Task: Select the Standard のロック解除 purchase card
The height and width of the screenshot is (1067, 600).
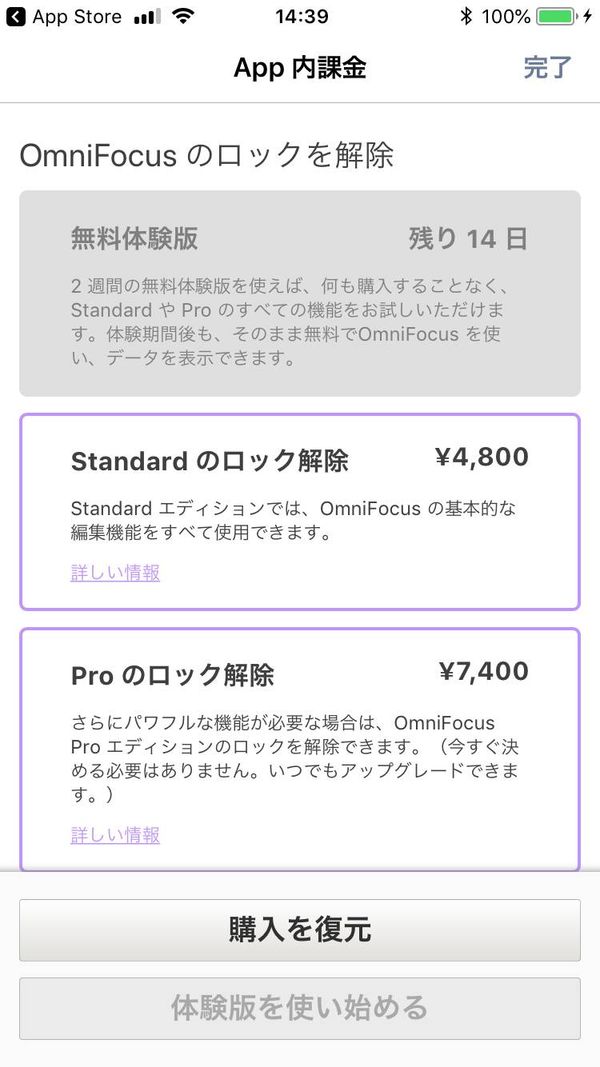Action: [x=300, y=512]
